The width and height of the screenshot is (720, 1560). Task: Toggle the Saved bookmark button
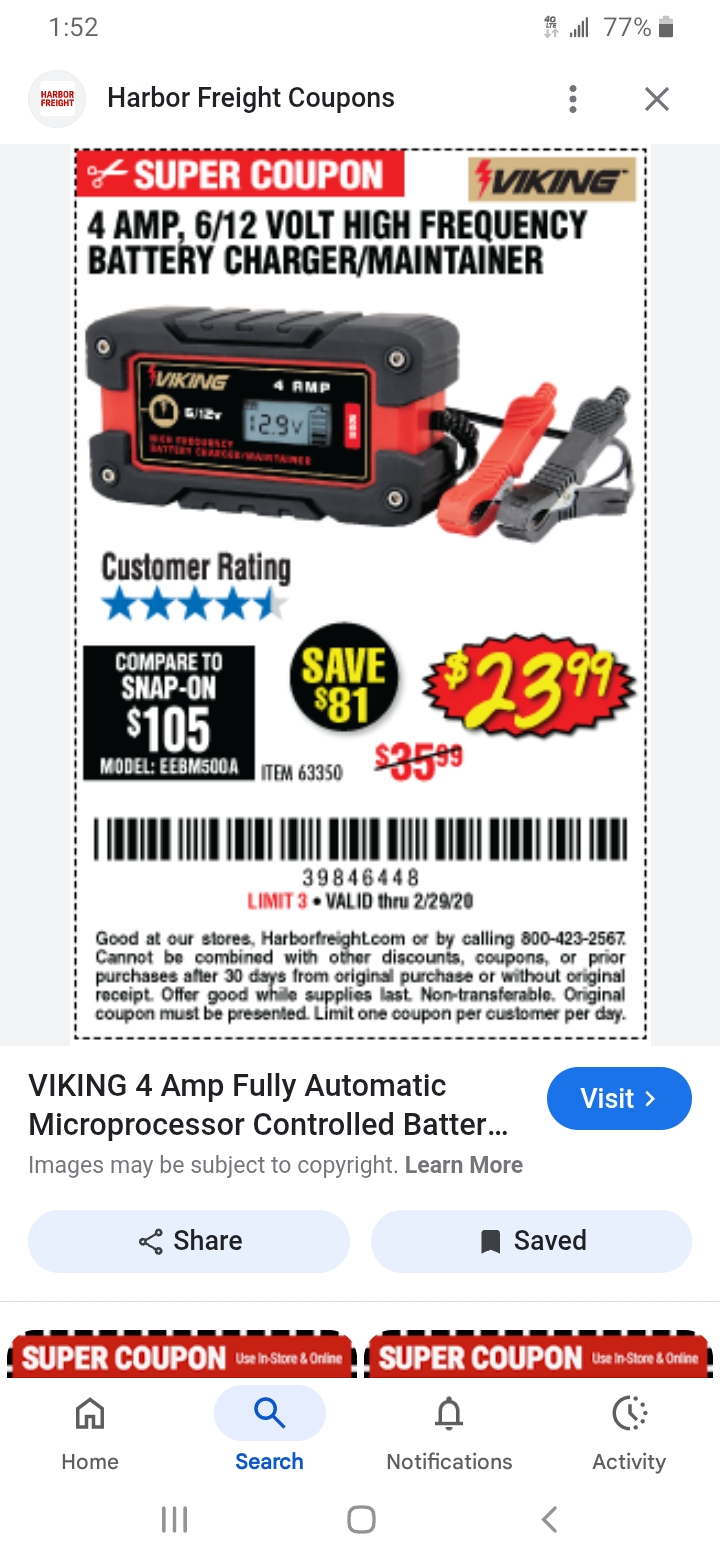pos(531,1241)
